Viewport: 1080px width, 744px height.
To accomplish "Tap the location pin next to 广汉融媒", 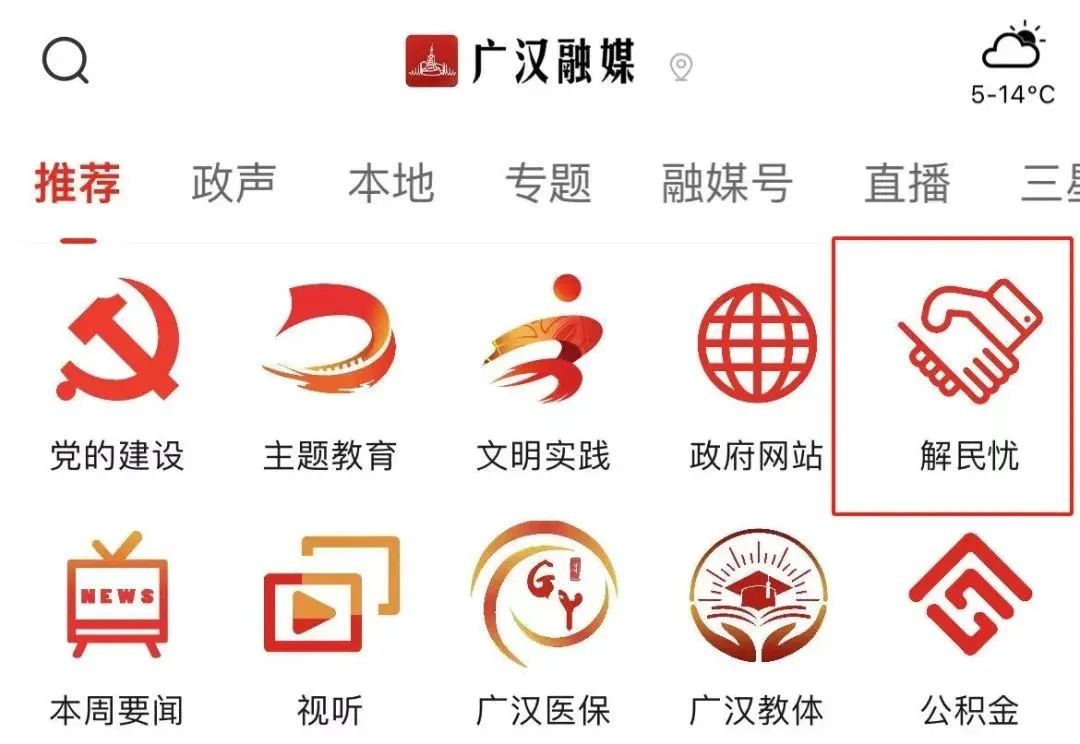I will pos(681,67).
